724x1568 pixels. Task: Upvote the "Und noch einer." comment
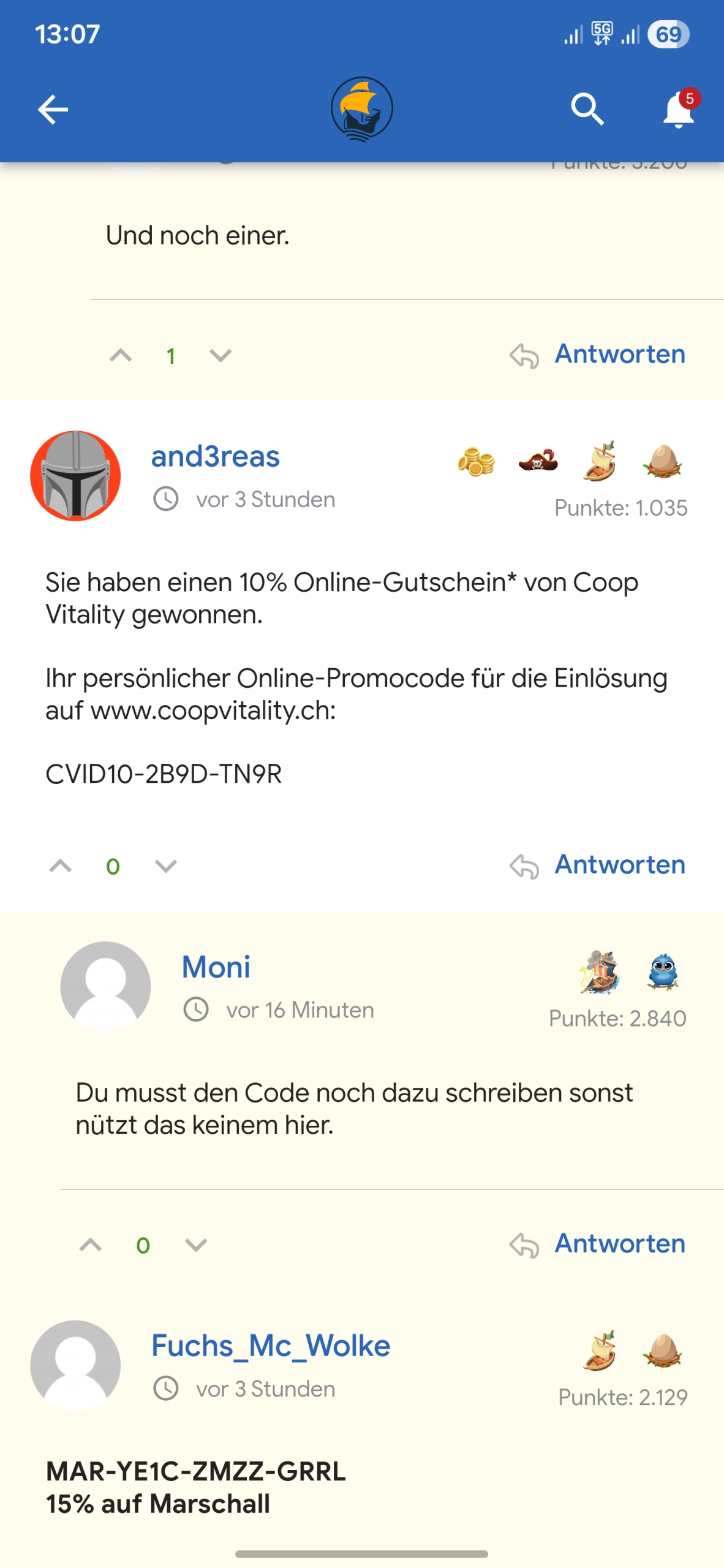(x=121, y=355)
